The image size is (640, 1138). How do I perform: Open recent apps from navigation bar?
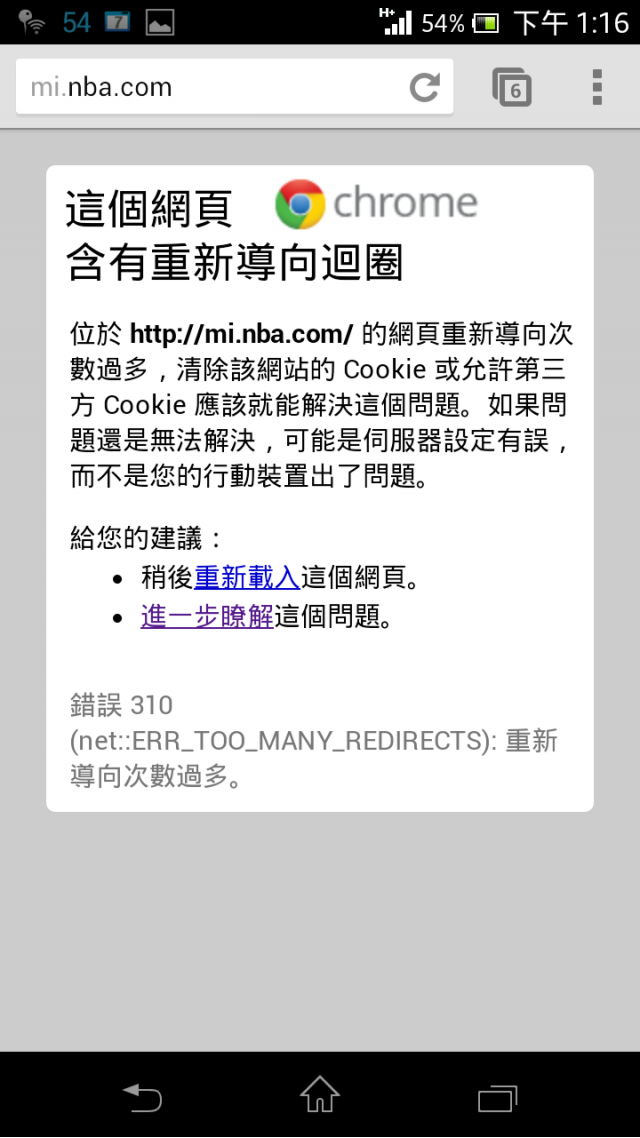point(497,1097)
